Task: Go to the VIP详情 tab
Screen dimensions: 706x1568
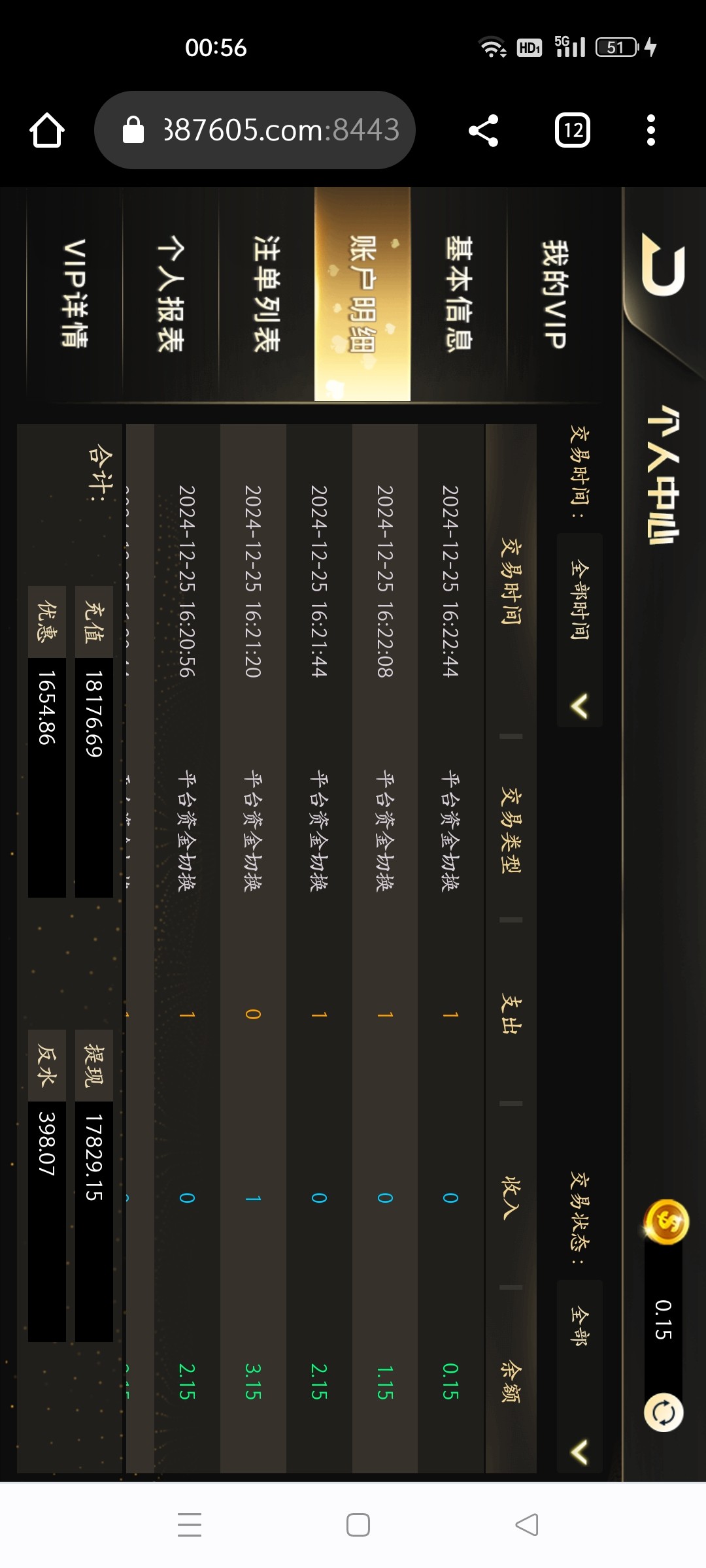Action: pyautogui.click(x=75, y=294)
